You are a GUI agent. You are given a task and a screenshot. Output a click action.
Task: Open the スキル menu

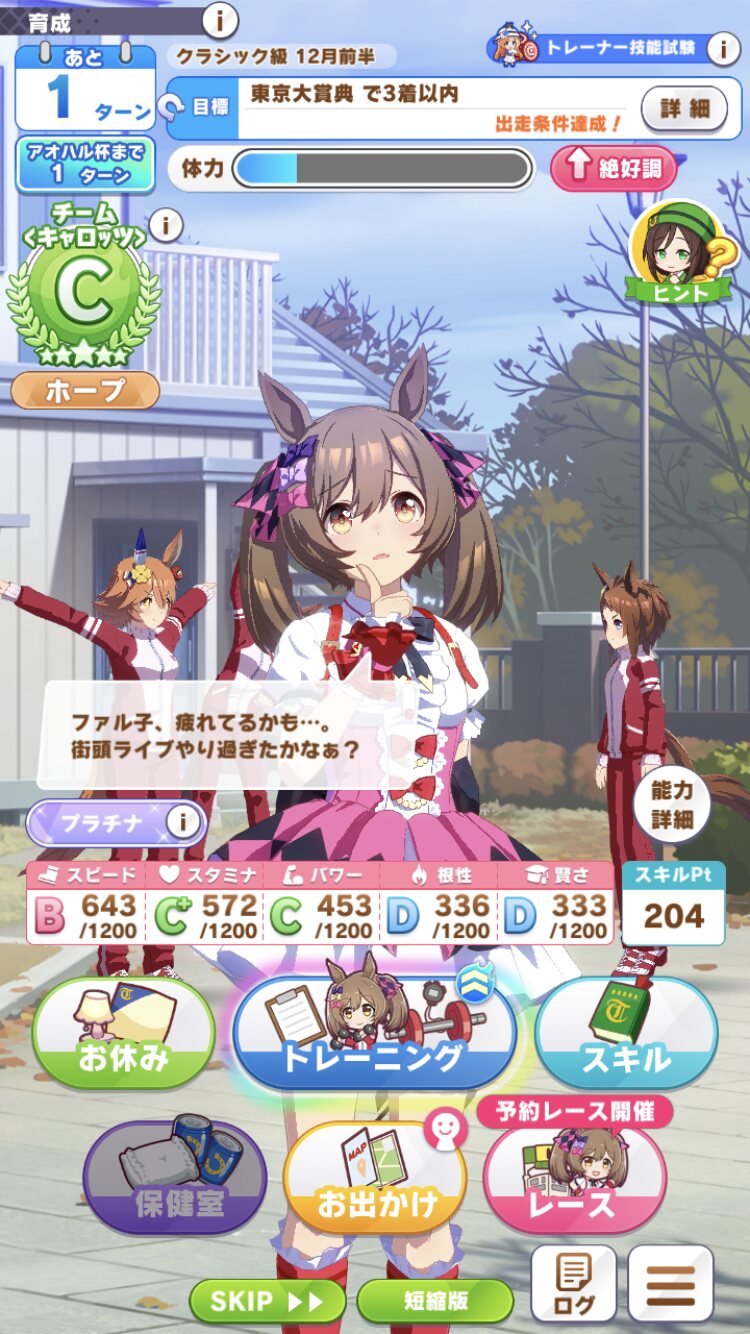click(x=626, y=1034)
